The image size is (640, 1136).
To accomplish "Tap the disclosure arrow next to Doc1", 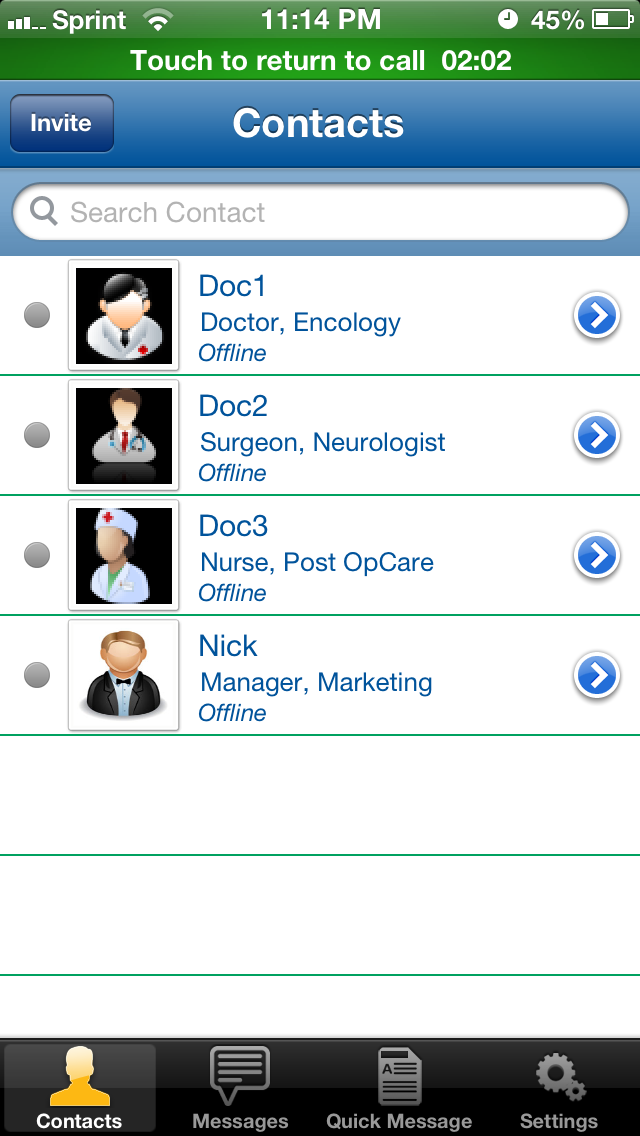I will (597, 316).
